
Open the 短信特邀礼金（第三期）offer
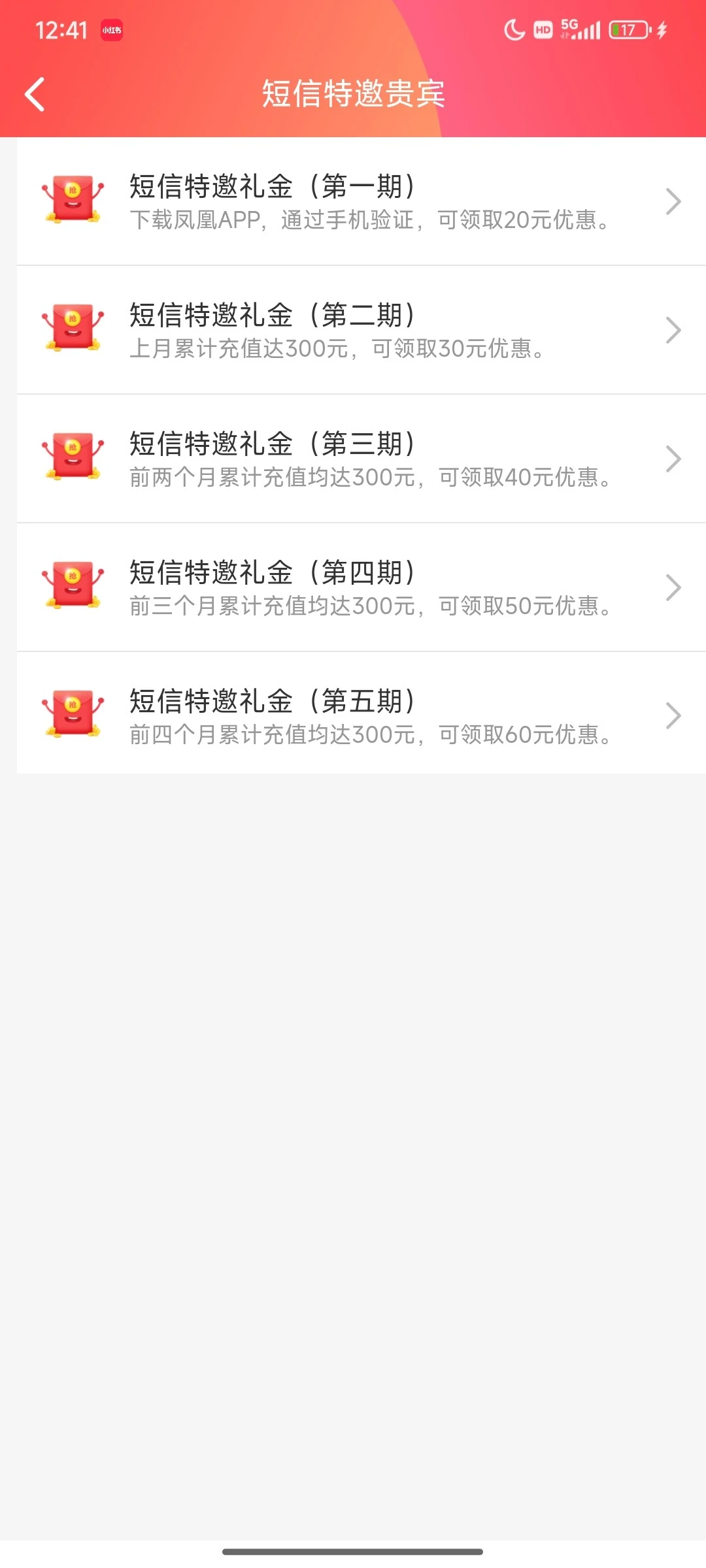click(x=353, y=457)
